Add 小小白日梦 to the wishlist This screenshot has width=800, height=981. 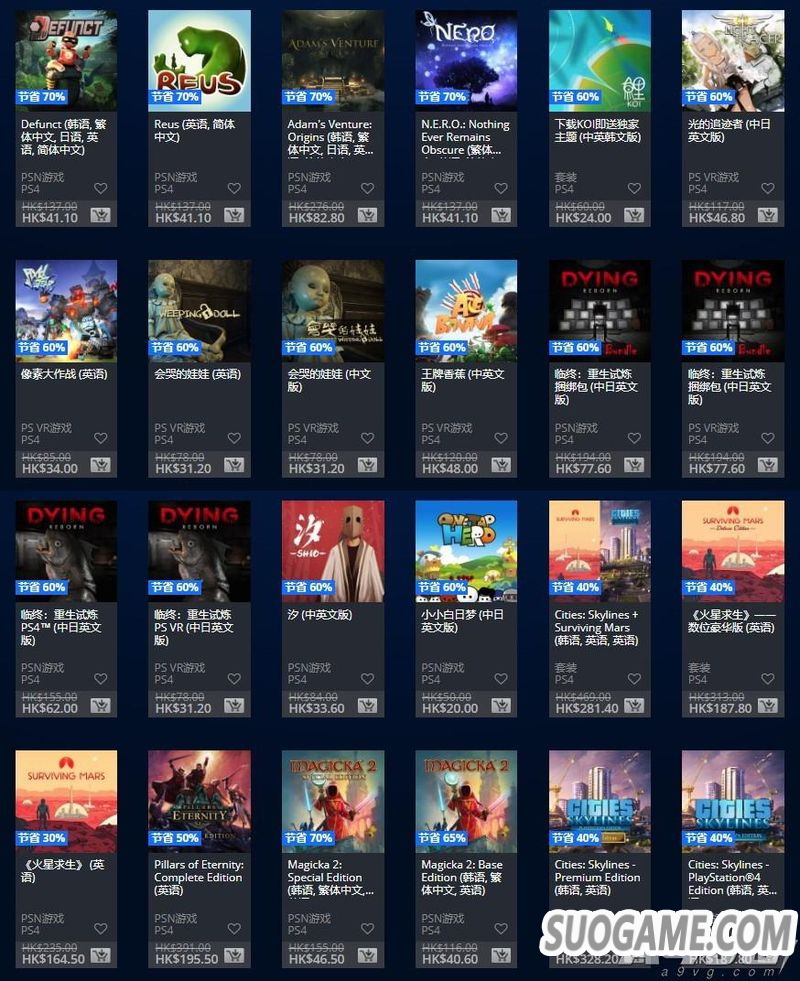(501, 679)
